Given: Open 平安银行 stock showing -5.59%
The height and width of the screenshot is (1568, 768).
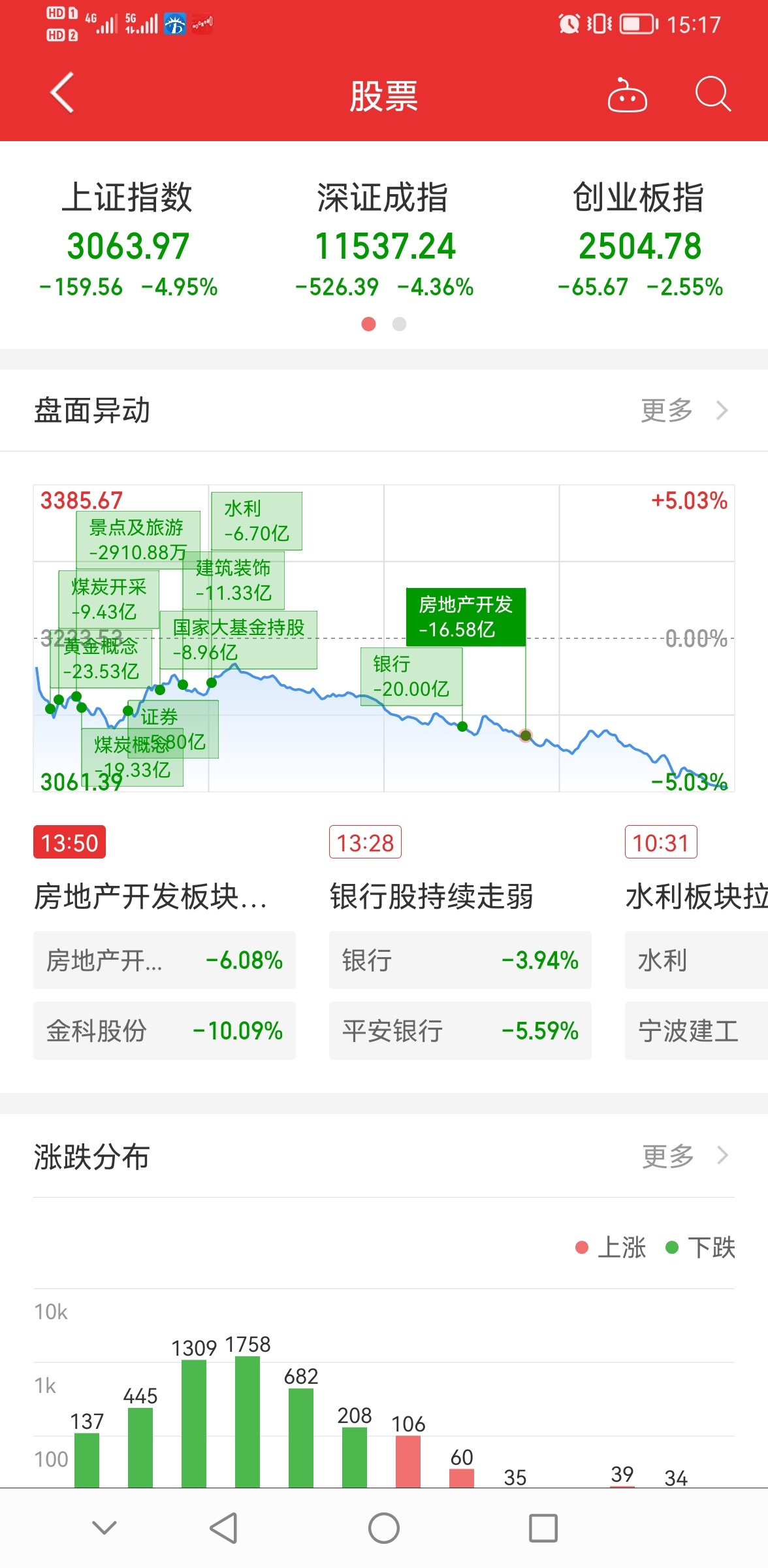Looking at the screenshot, I should click(x=460, y=1031).
